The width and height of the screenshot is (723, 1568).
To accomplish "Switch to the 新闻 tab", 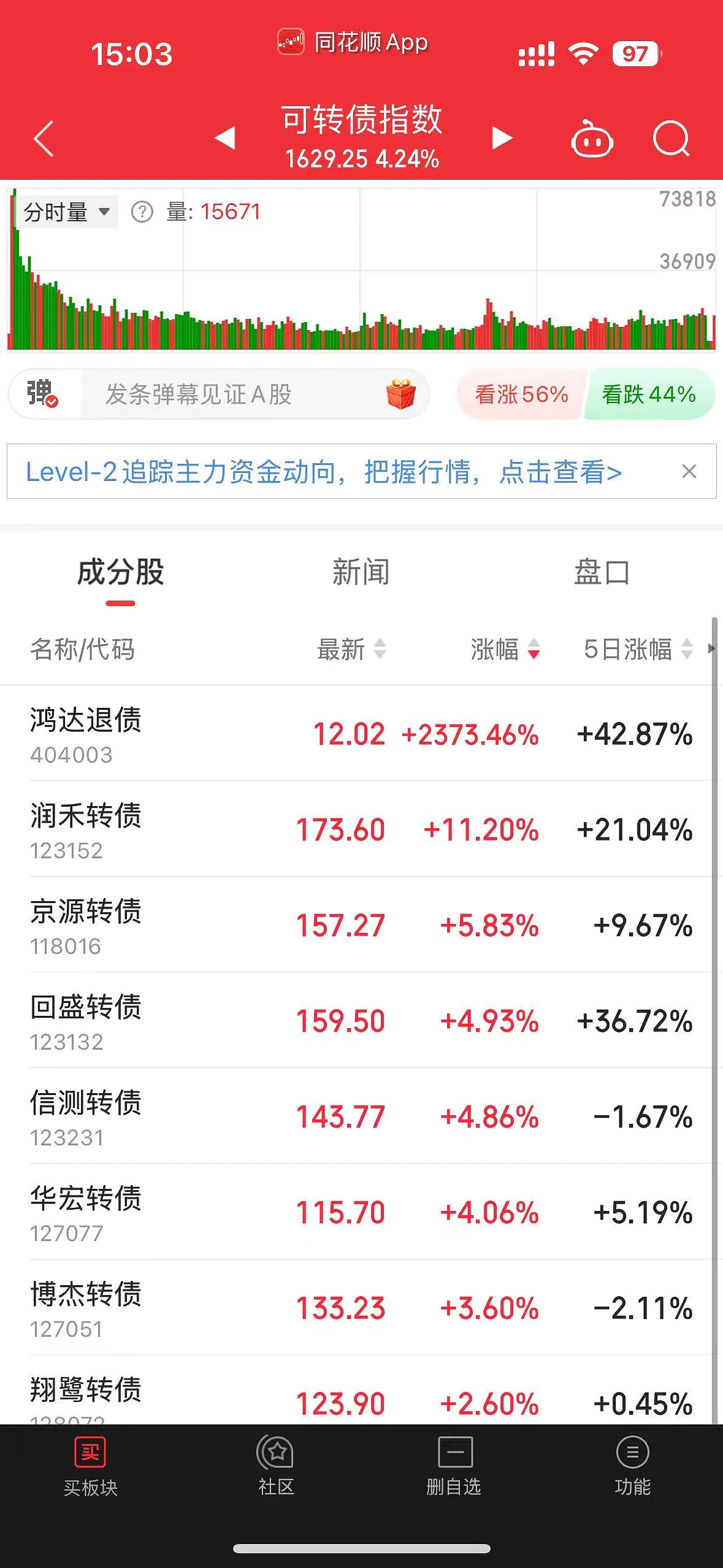I will click(x=361, y=572).
